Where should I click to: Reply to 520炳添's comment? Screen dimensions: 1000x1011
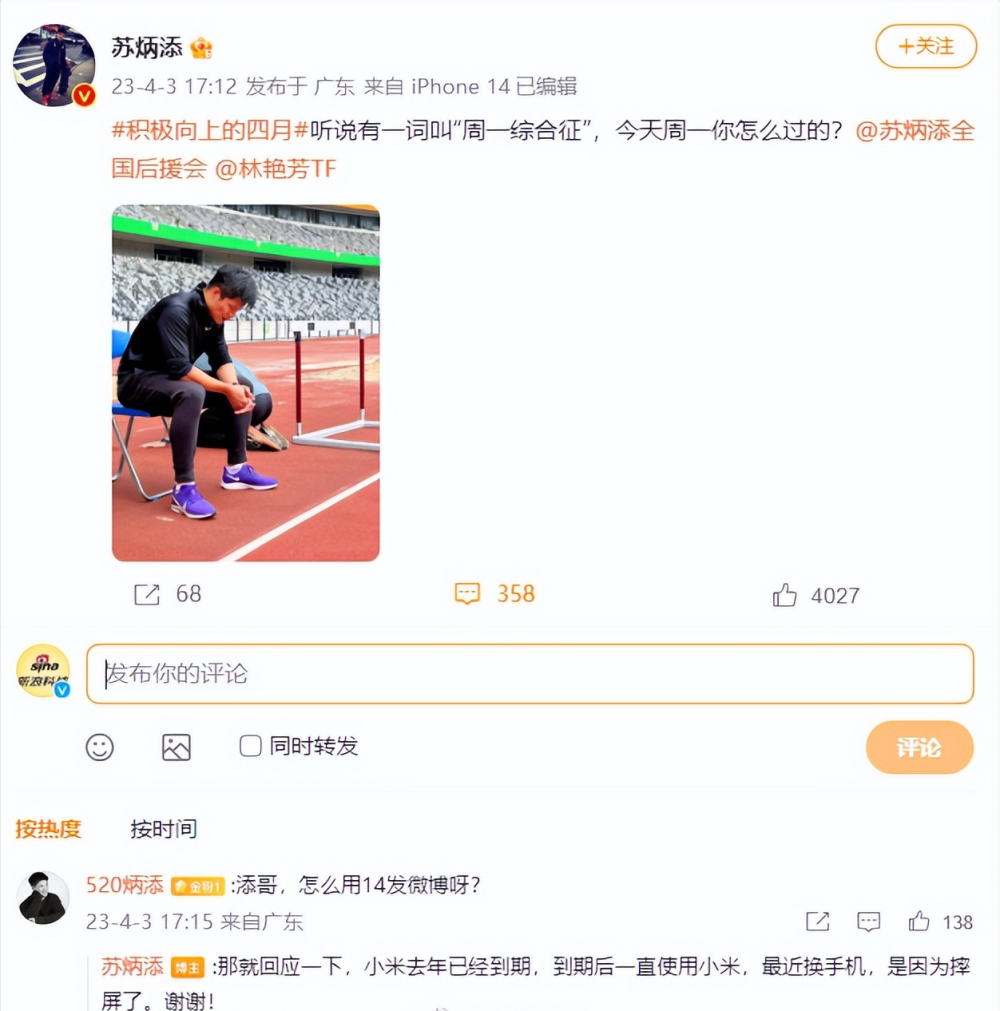868,921
